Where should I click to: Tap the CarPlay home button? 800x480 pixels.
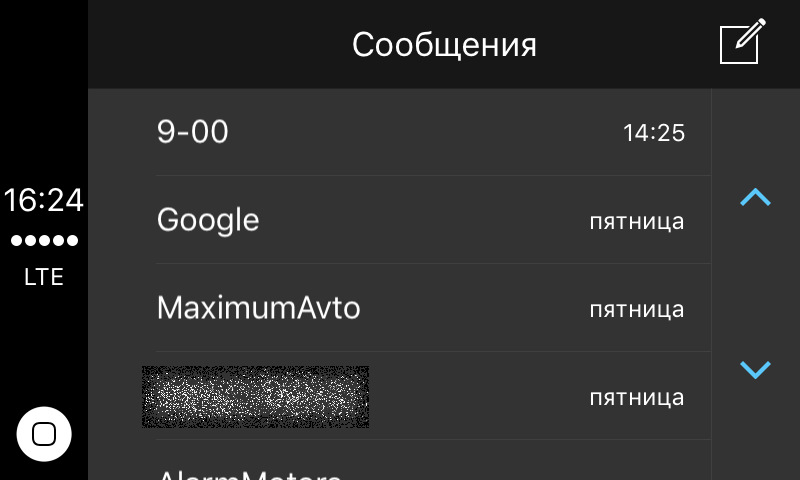(x=44, y=434)
